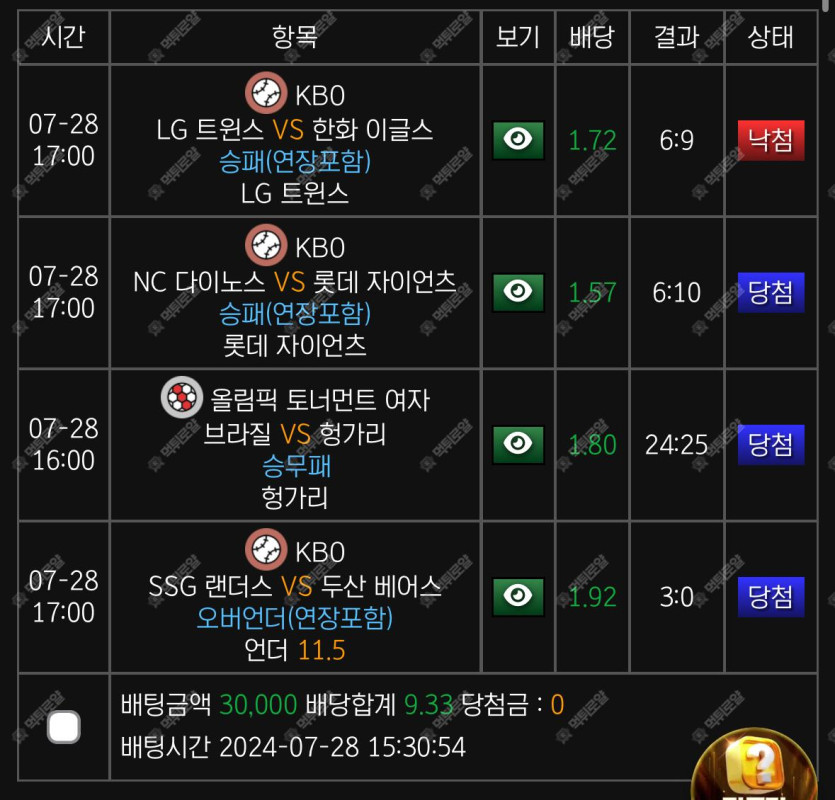The width and height of the screenshot is (835, 800).
Task: Open view for the 브라질 VS 헝가리 match
Action: pyautogui.click(x=518, y=445)
